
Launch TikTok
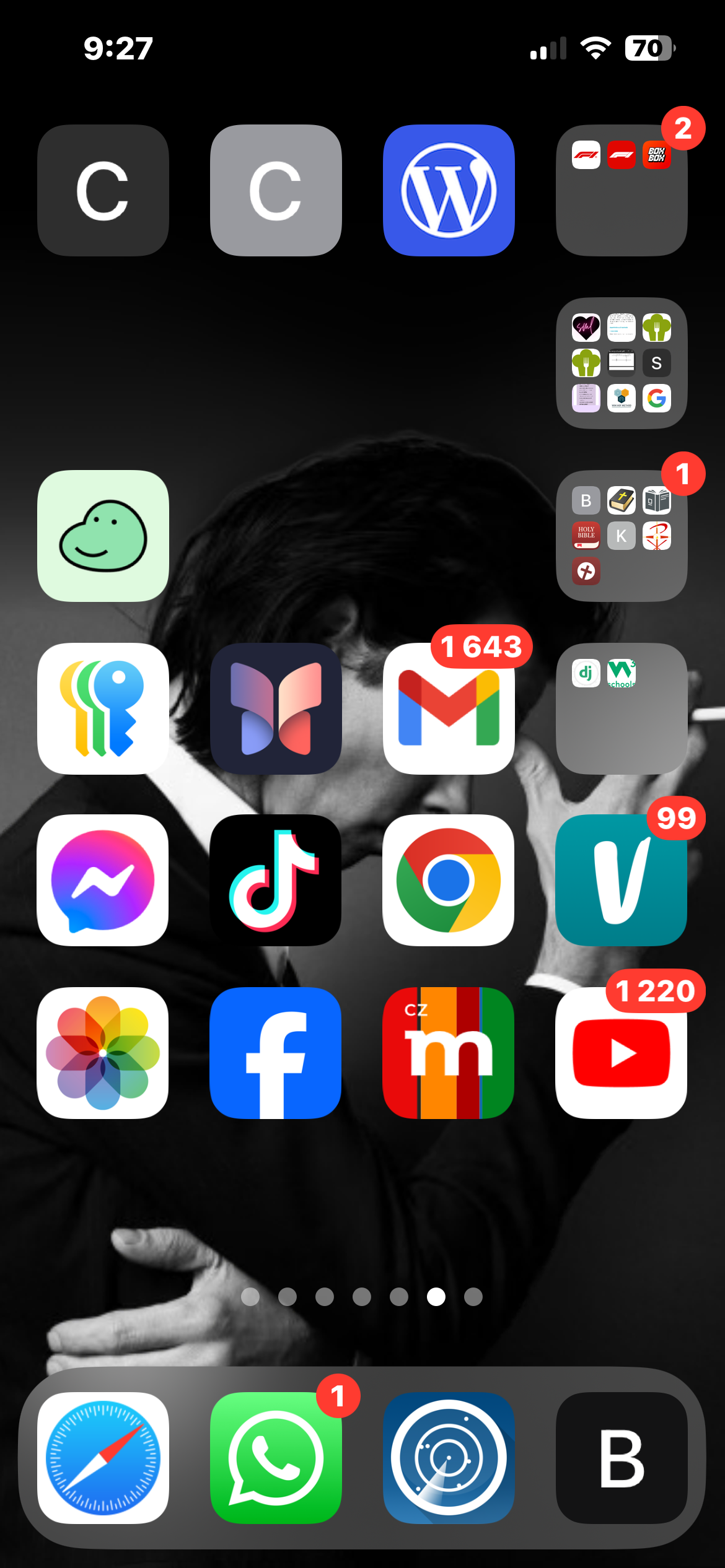(276, 880)
